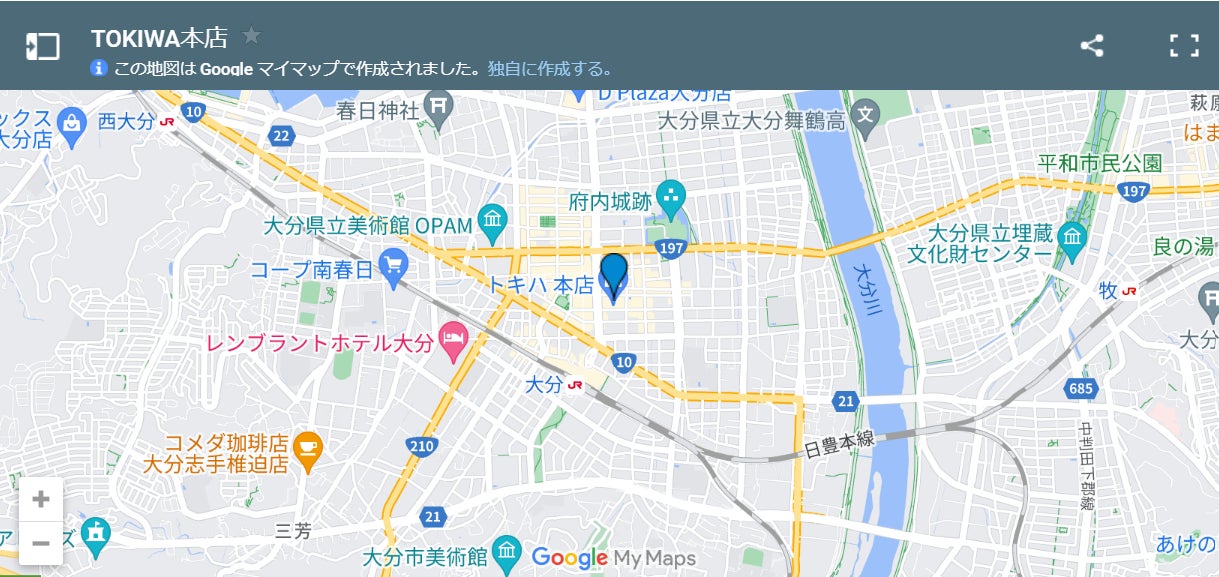Image resolution: width=1219 pixels, height=577 pixels.
Task: Tap the 春日神社 shrine marker
Action: pos(438,104)
